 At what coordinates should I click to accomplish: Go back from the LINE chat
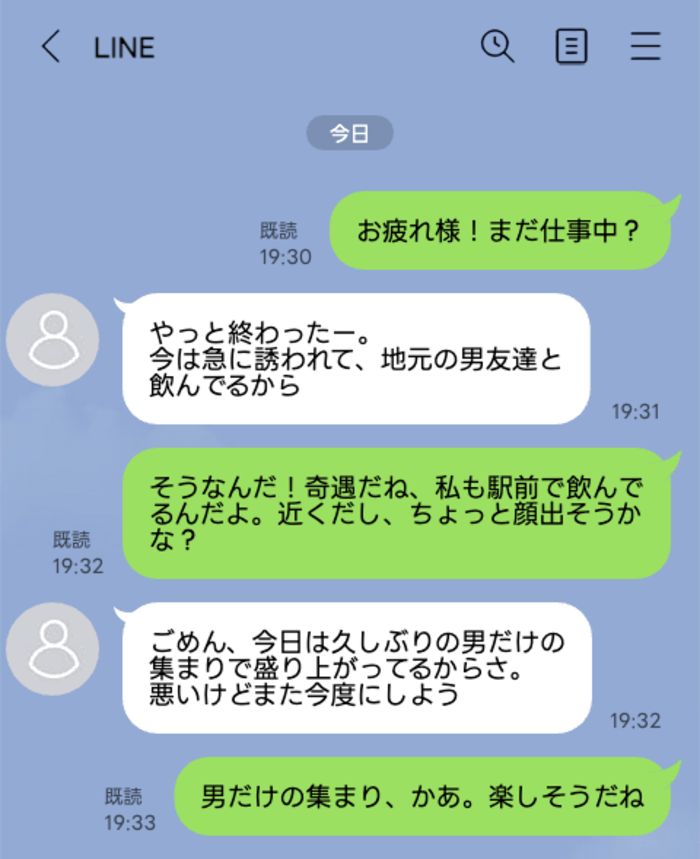pyautogui.click(x=50, y=47)
